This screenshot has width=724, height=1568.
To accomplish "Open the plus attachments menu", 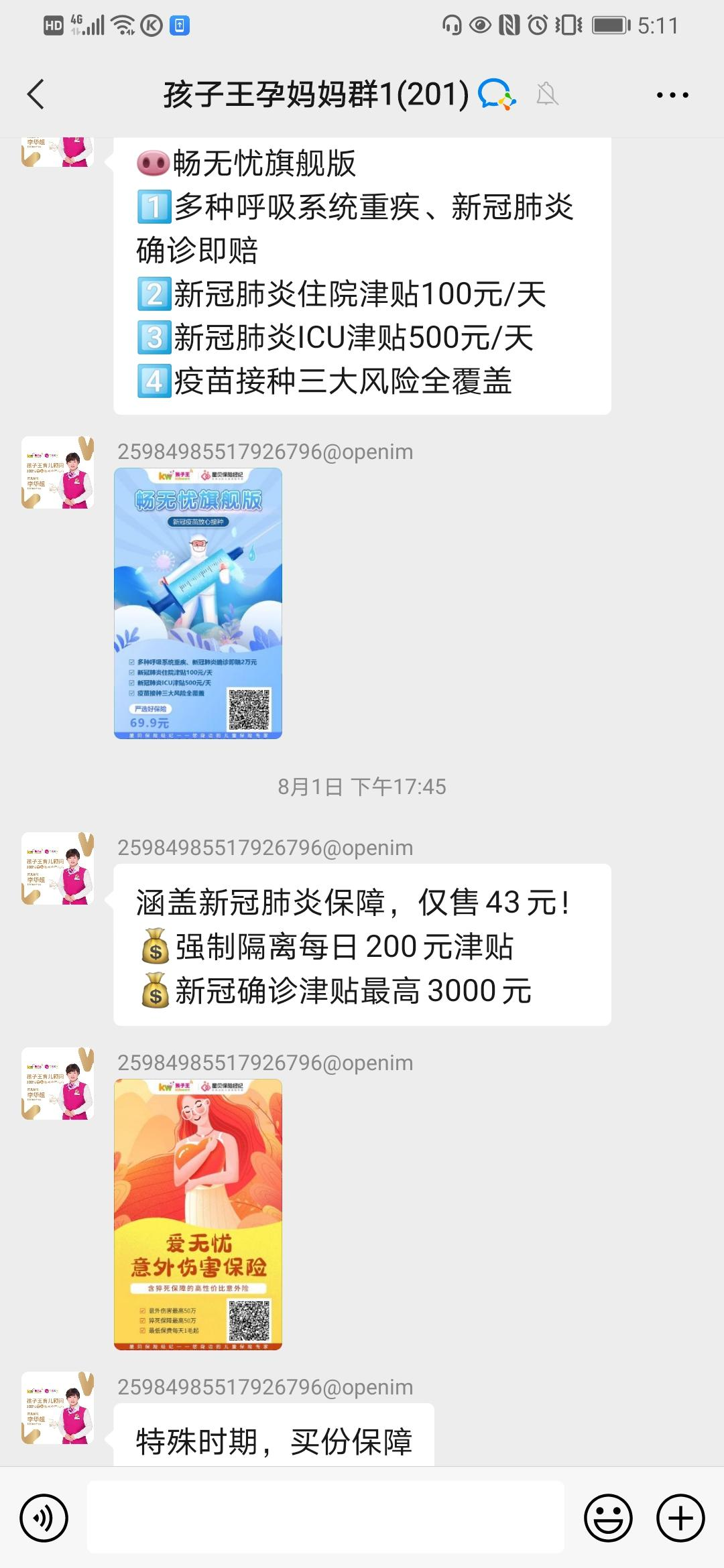I will click(680, 1518).
